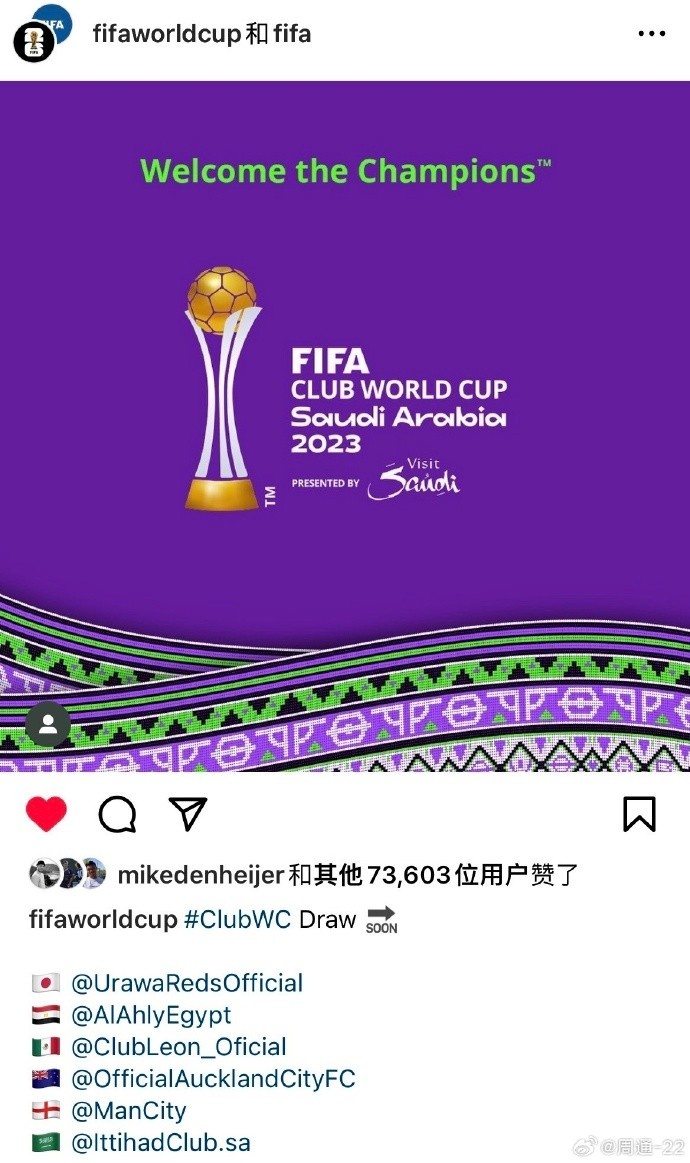Viewport: 690px width, 1163px height.
Task: Open the comments bubble icon
Action: click(117, 815)
